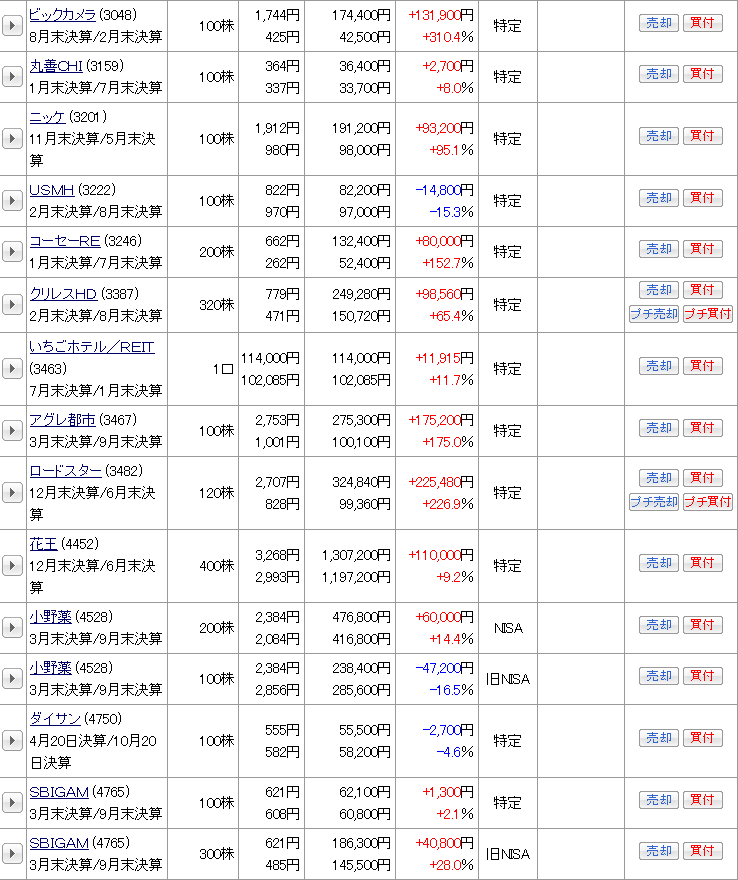Screen dimensions: 738x880
Task: Expand the ビックカメラ row arrow
Action: (12, 25)
